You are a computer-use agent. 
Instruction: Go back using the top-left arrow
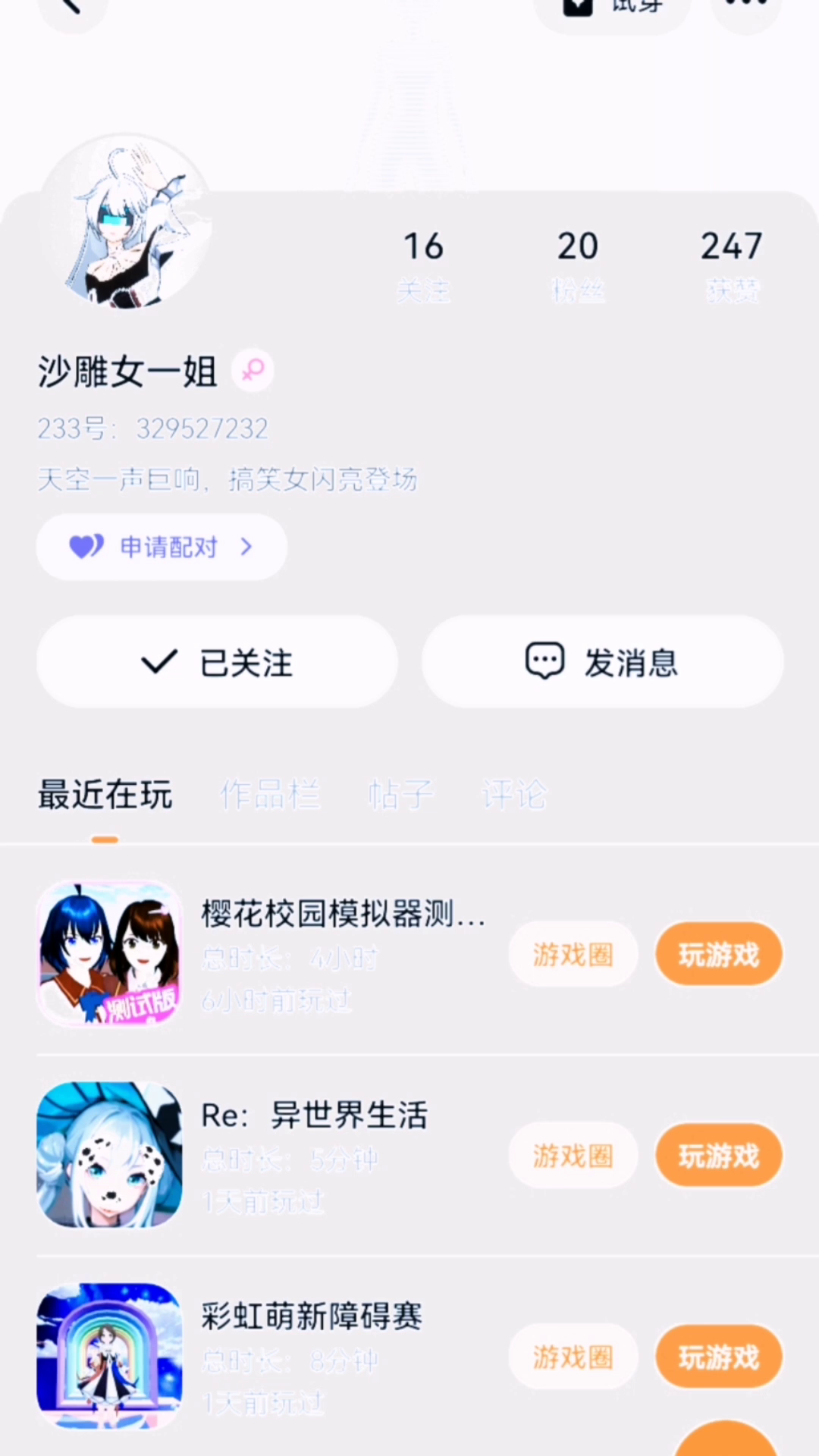[x=71, y=8]
